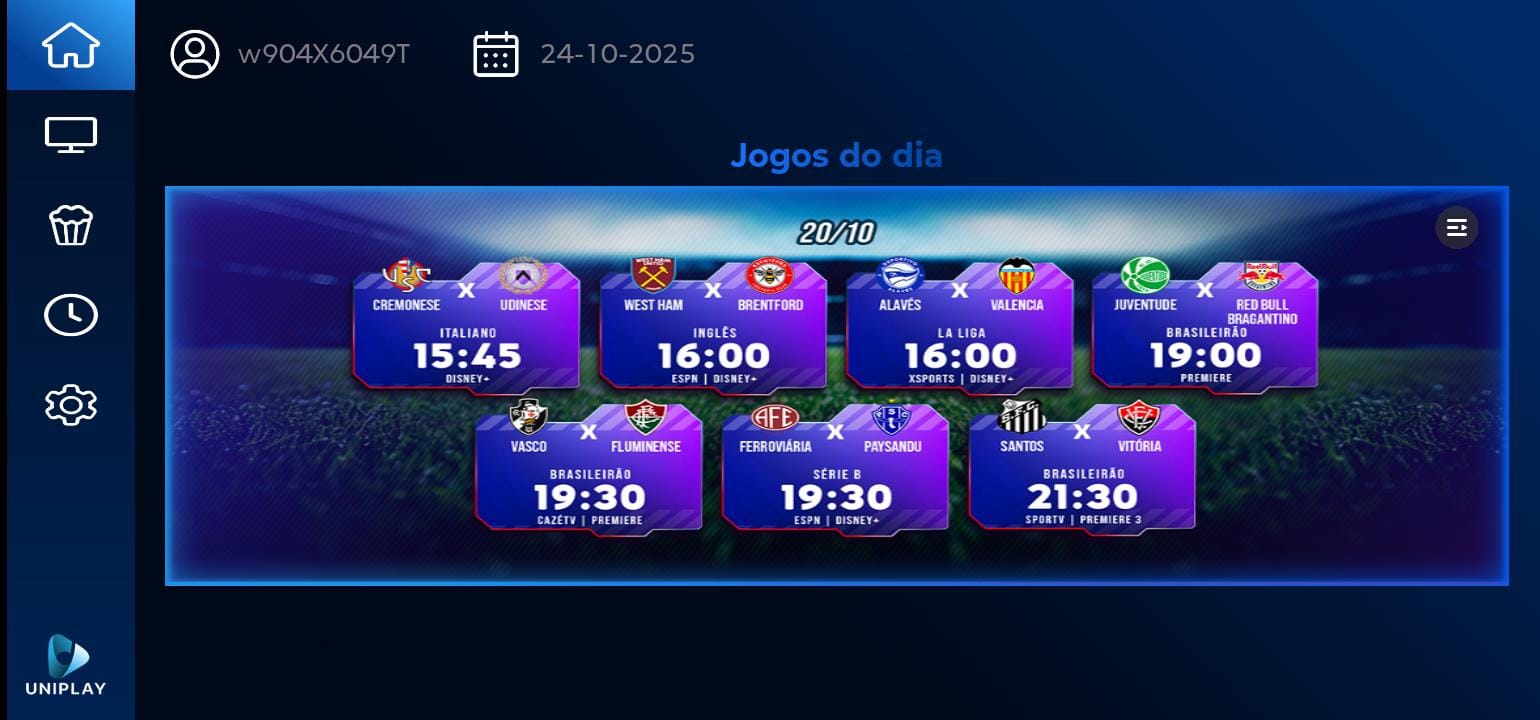Tap the calendar date icon
Viewport: 1540px width, 720px height.
tap(496, 54)
